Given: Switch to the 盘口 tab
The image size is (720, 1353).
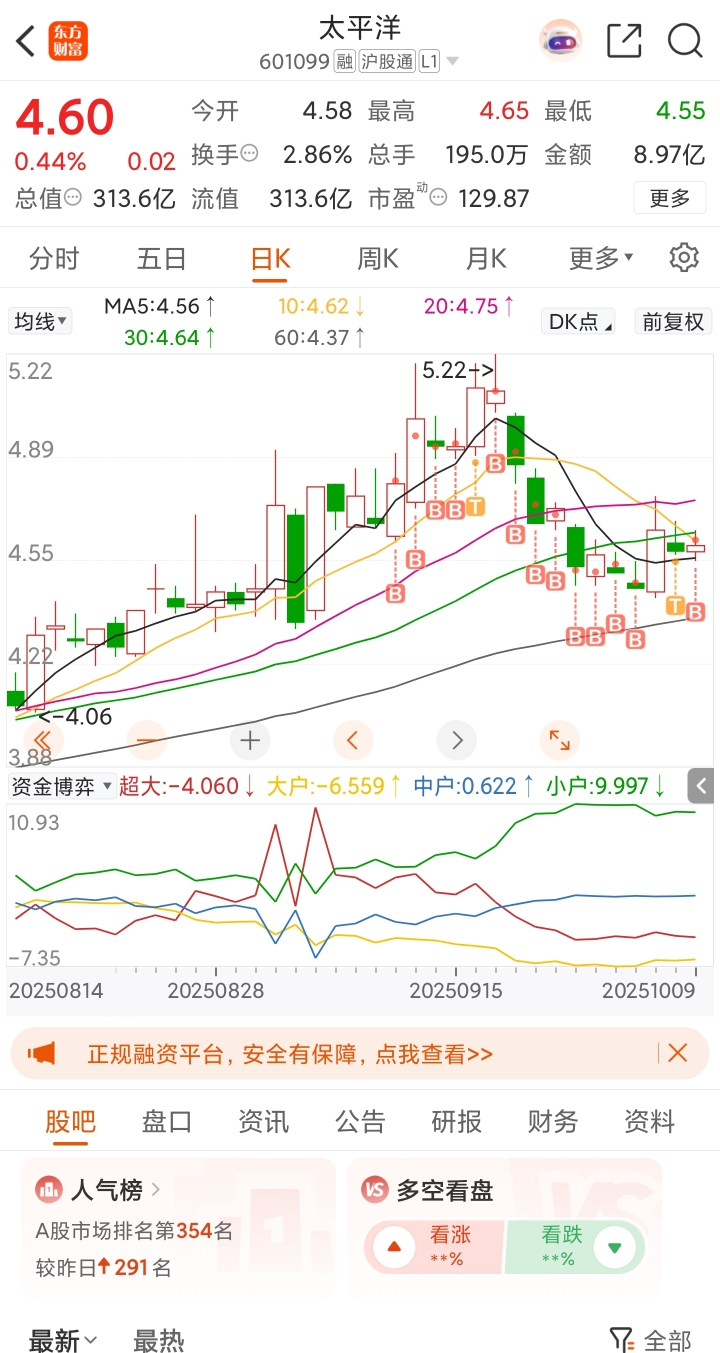Looking at the screenshot, I should point(167,1122).
